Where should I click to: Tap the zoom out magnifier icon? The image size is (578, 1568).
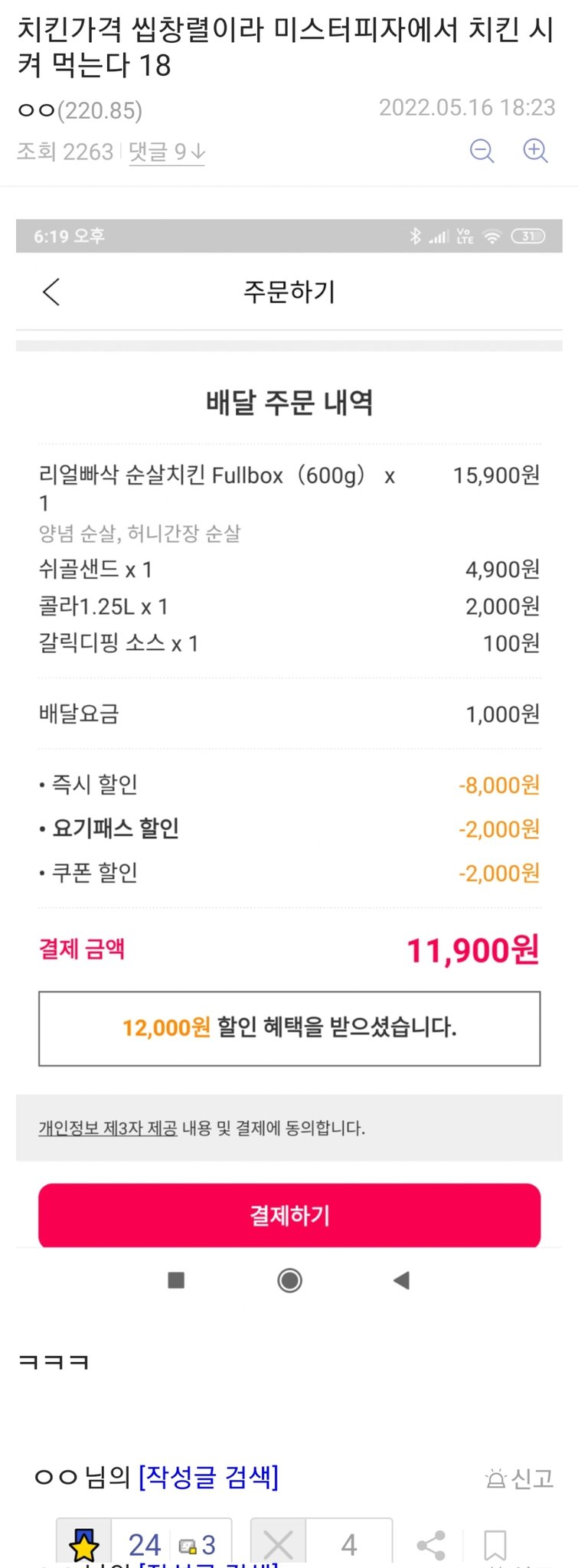[x=482, y=151]
